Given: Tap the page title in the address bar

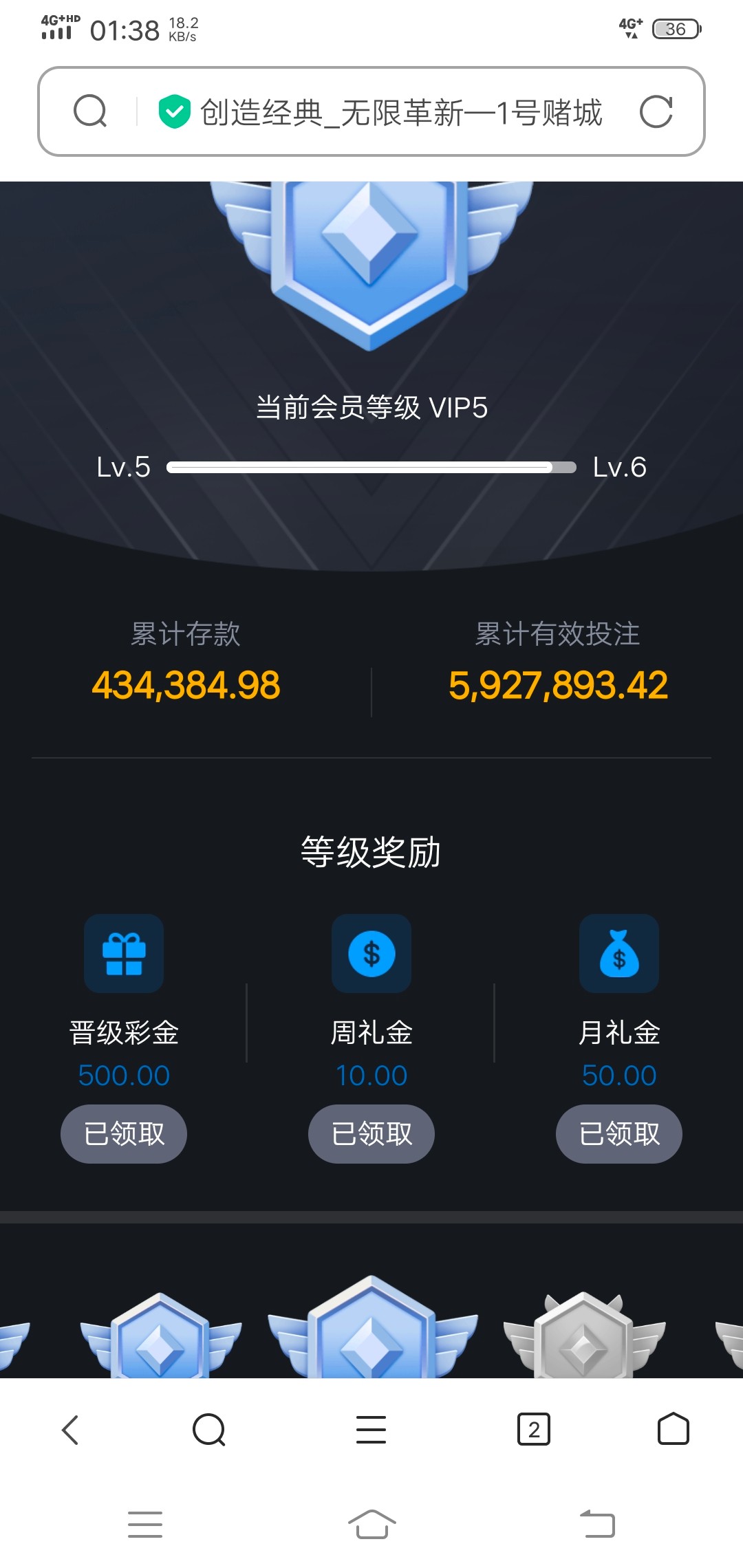Looking at the screenshot, I should pyautogui.click(x=400, y=112).
